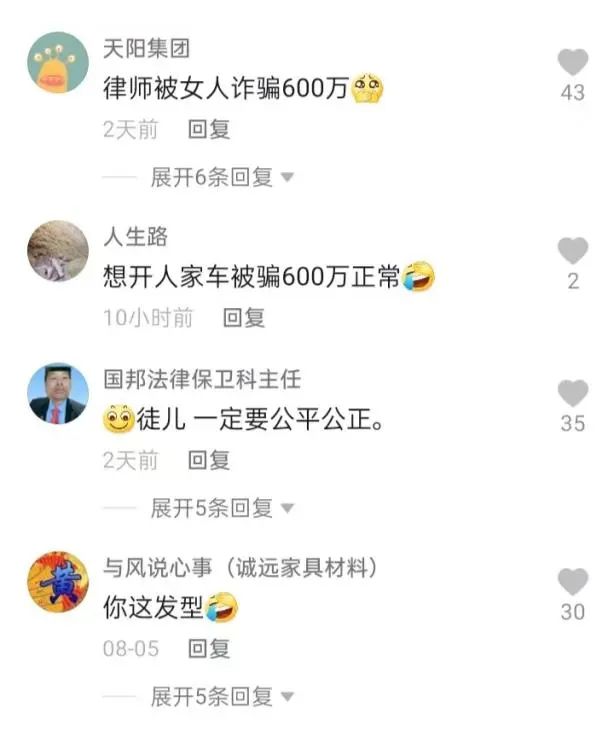614x731 pixels.
Task: Like the comment by 天阳集团
Action: (572, 63)
